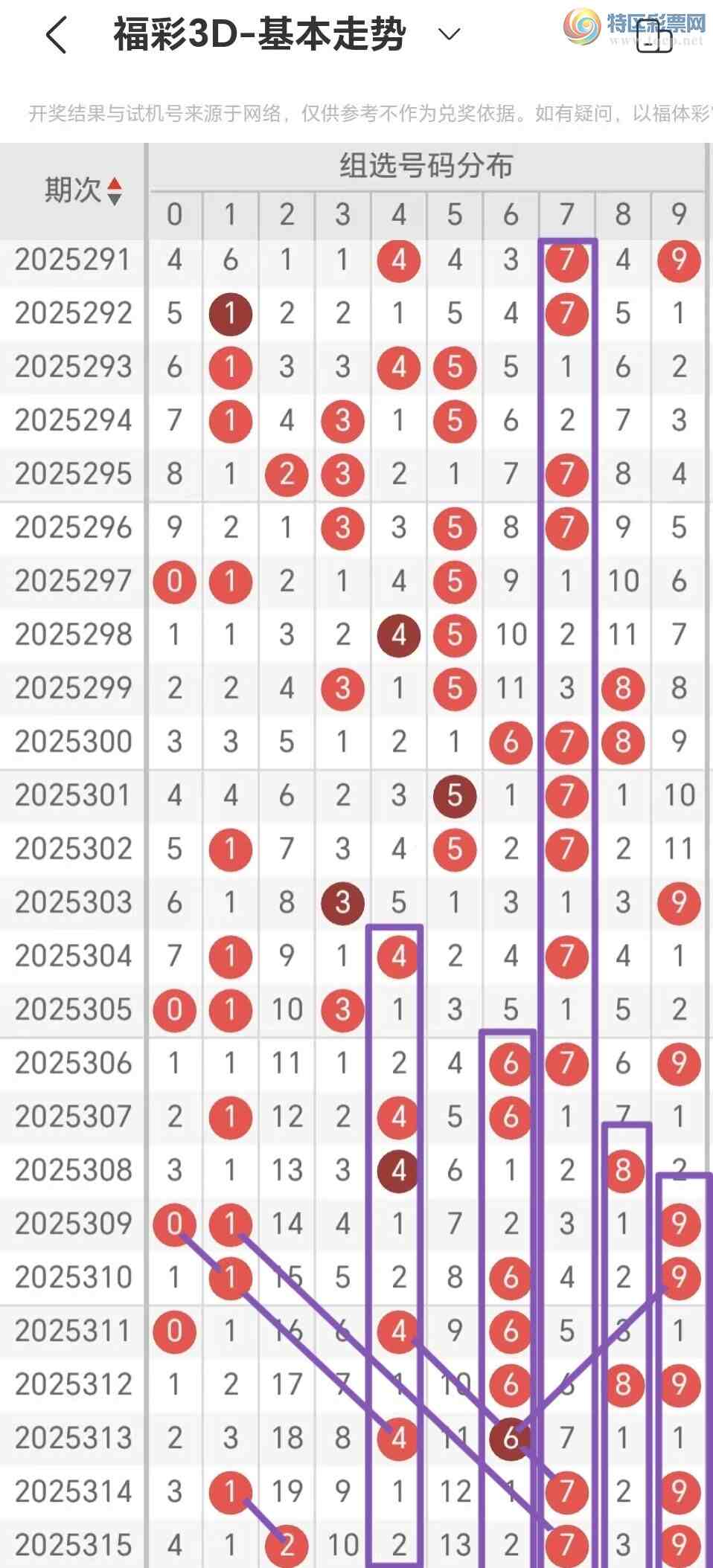Expand the 福彩3D-基本走势 title dropdown
The width and height of the screenshot is (713, 1568).
point(449,34)
